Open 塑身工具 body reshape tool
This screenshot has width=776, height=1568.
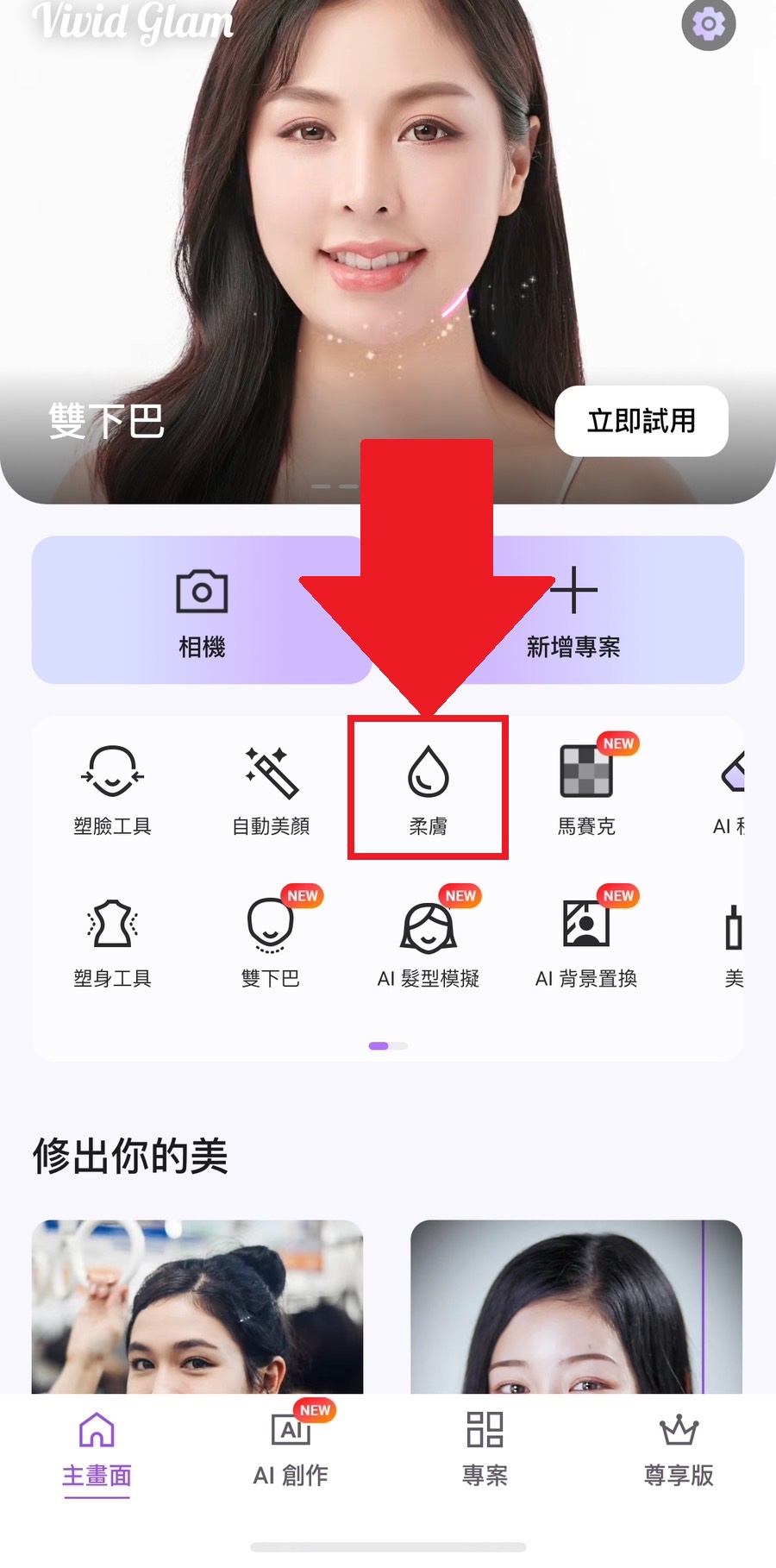coord(112,942)
